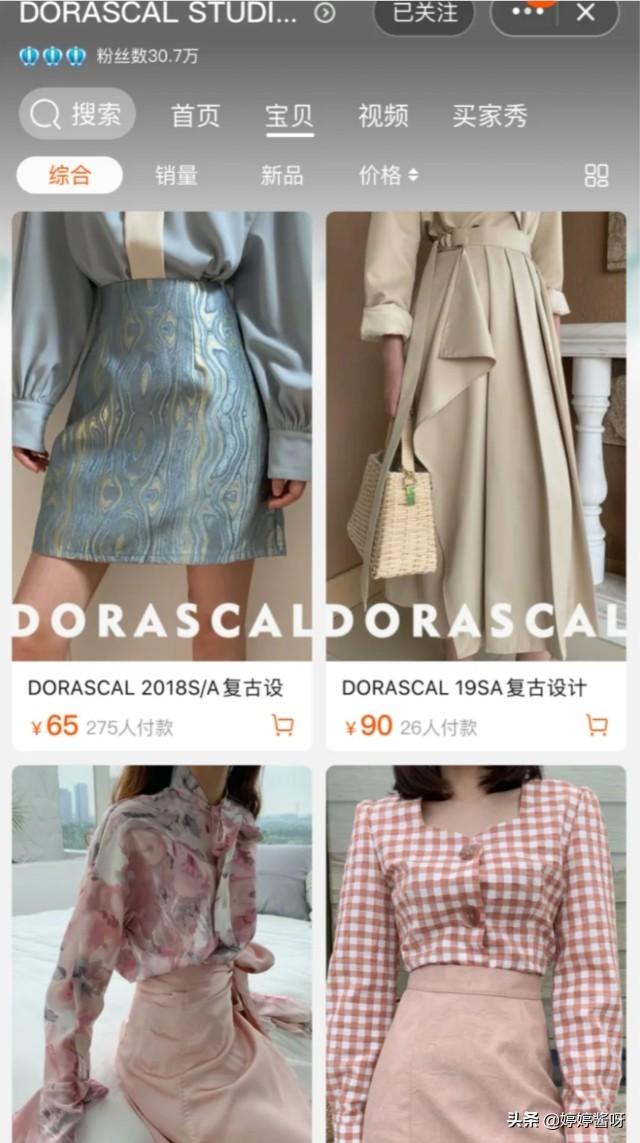Open the 买家秀 tab
Image resolution: width=640 pixels, height=1143 pixels.
(489, 116)
